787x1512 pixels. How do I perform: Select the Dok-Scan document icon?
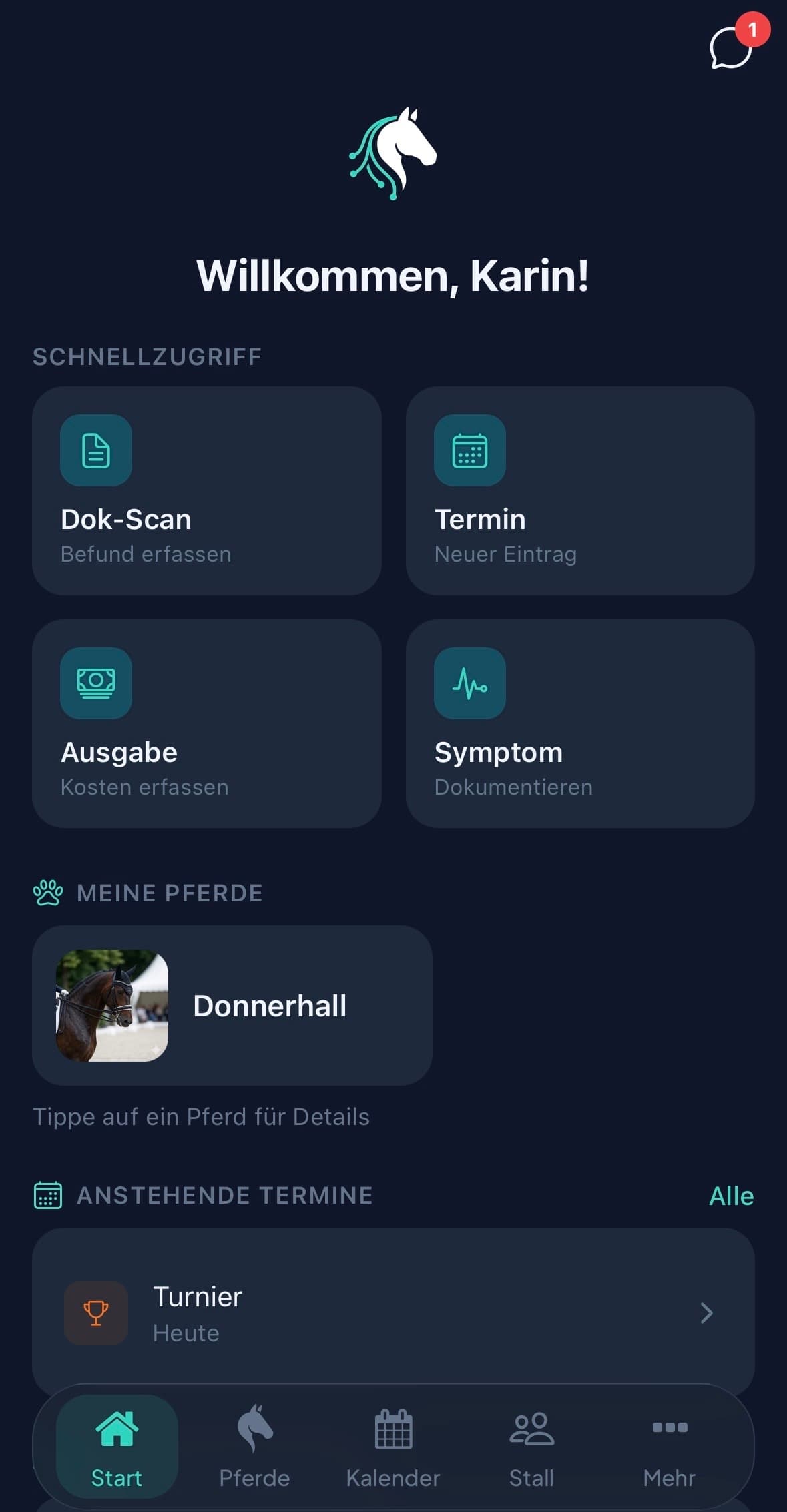point(95,451)
